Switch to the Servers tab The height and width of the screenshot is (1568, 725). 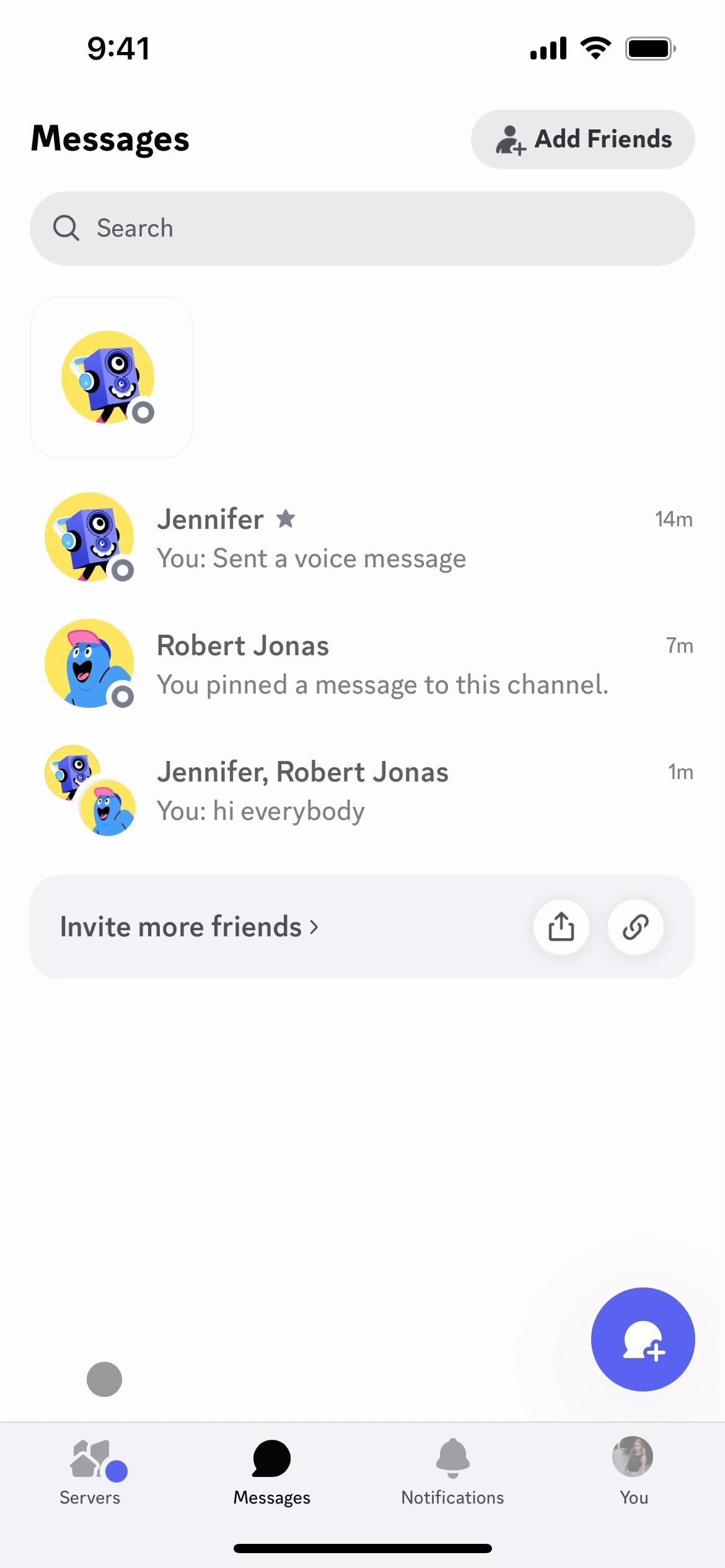point(90,1471)
